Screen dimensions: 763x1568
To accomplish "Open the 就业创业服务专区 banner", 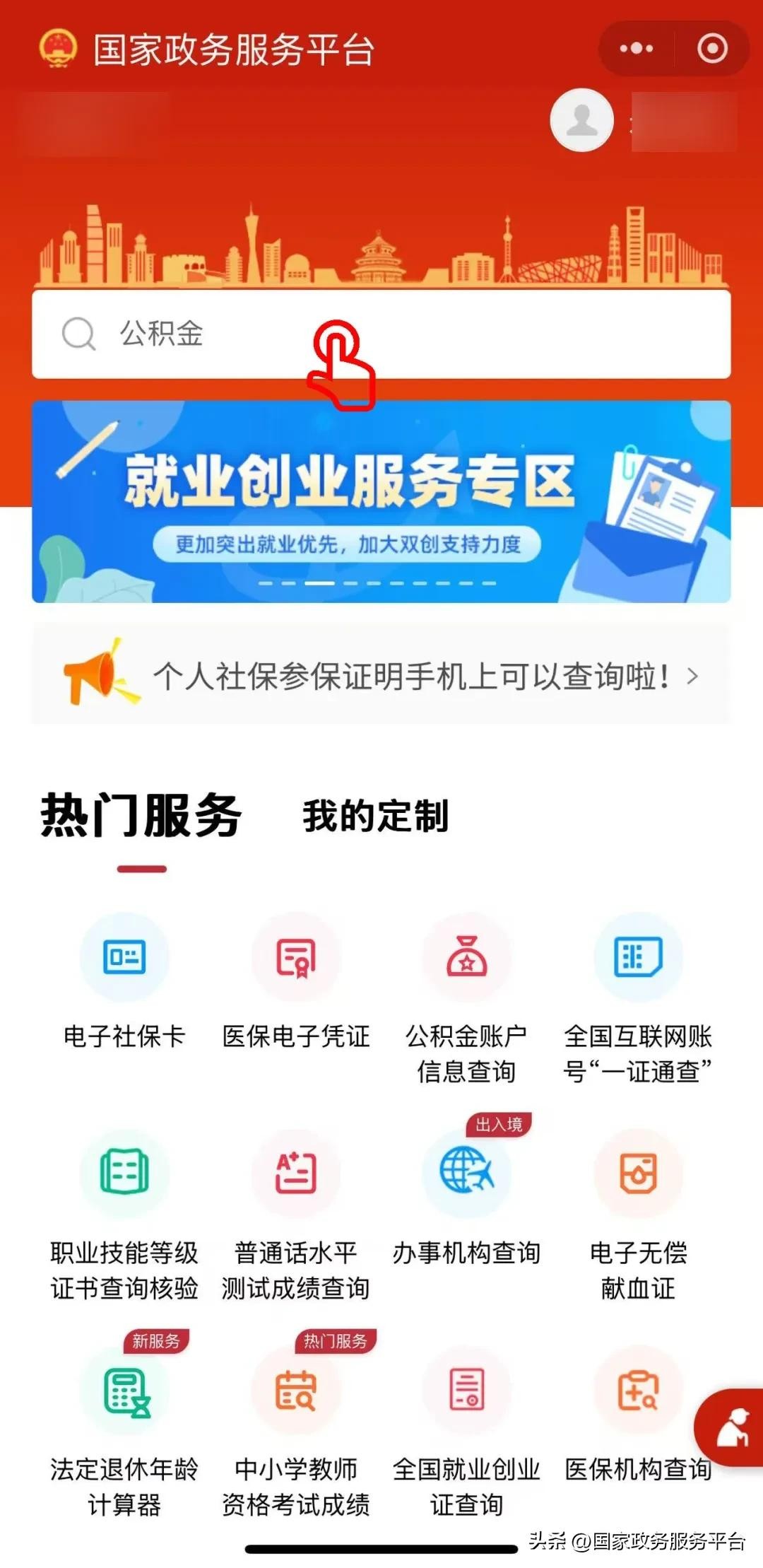I will [381, 502].
